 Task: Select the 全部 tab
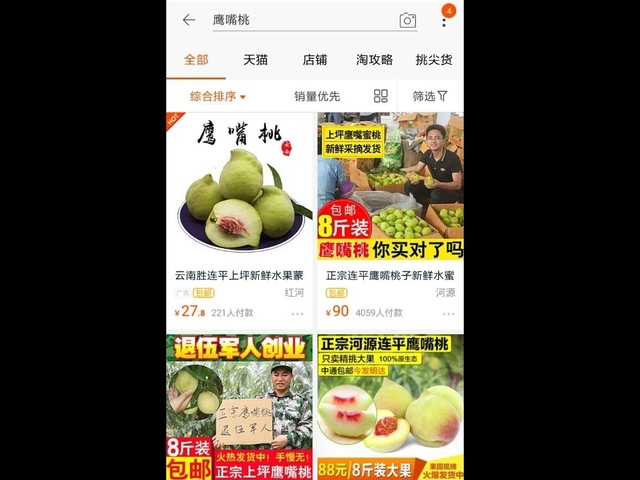coord(196,60)
